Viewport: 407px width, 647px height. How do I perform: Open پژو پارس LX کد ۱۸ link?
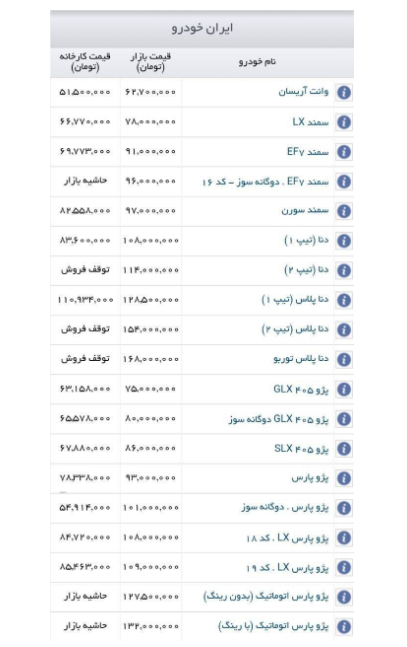[287, 538]
